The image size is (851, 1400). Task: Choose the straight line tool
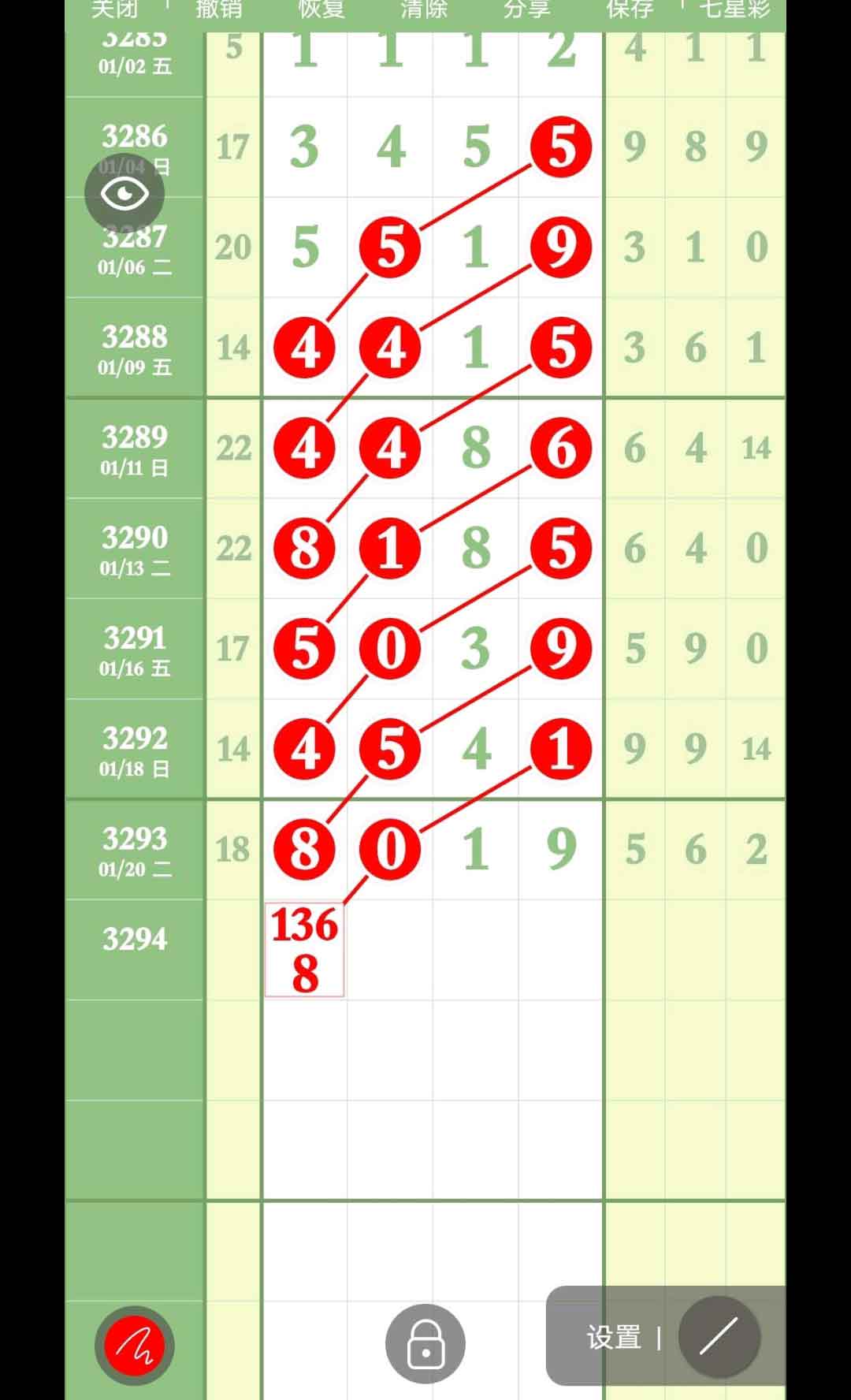tap(719, 1337)
